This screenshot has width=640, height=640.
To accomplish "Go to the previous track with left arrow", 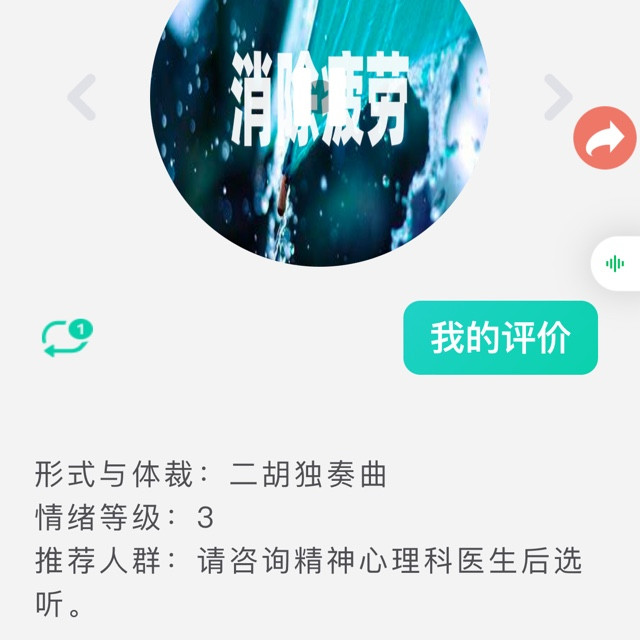I will 81,97.
